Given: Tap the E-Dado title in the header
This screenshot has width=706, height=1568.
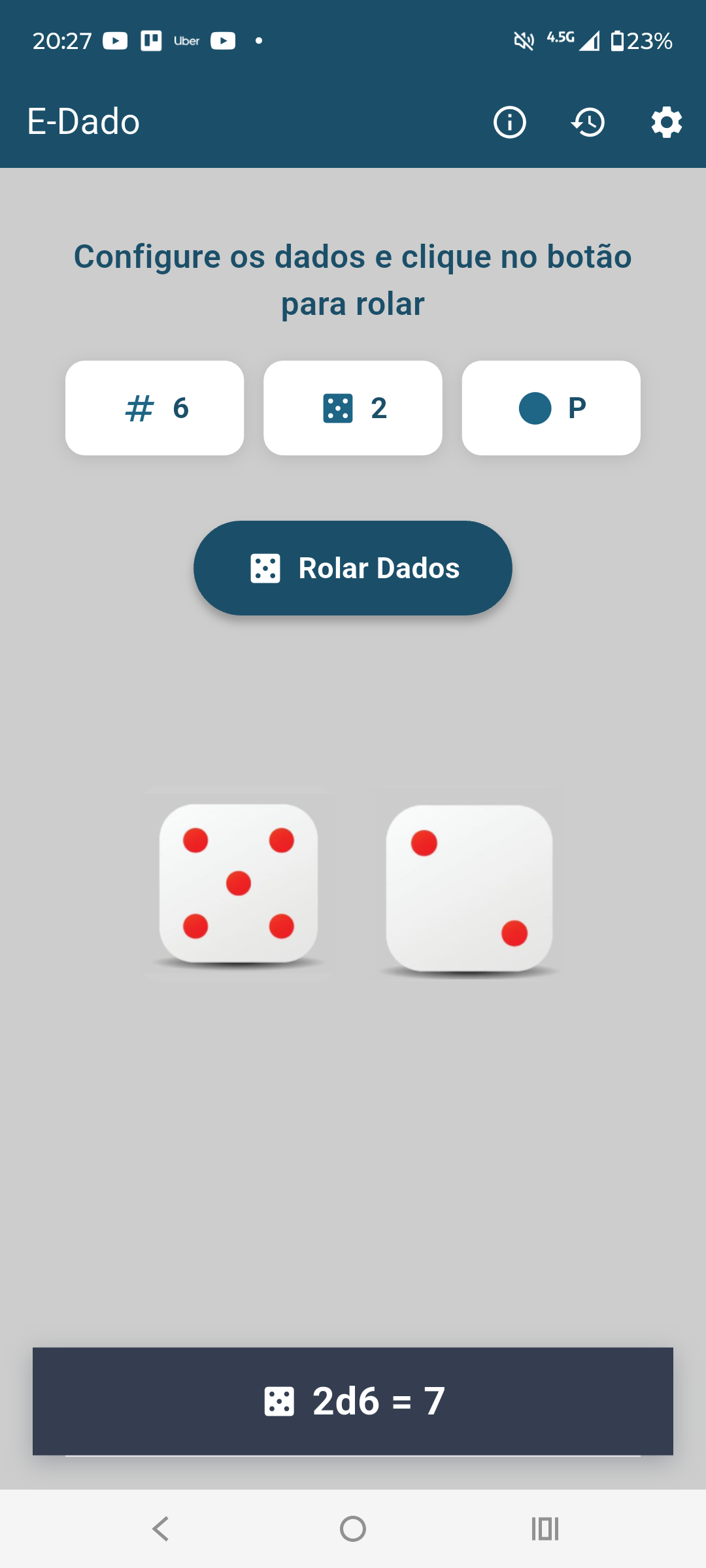Looking at the screenshot, I should (x=82, y=122).
